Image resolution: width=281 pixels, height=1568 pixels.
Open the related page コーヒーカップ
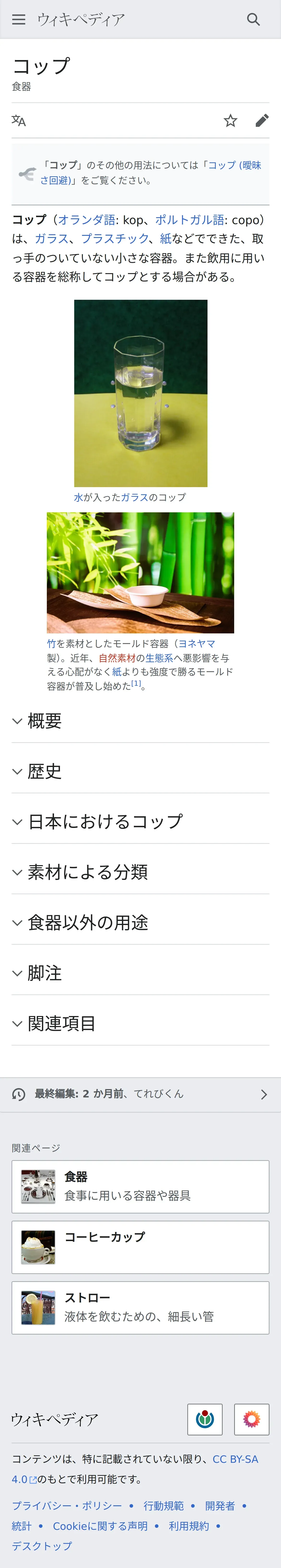coord(140,1247)
